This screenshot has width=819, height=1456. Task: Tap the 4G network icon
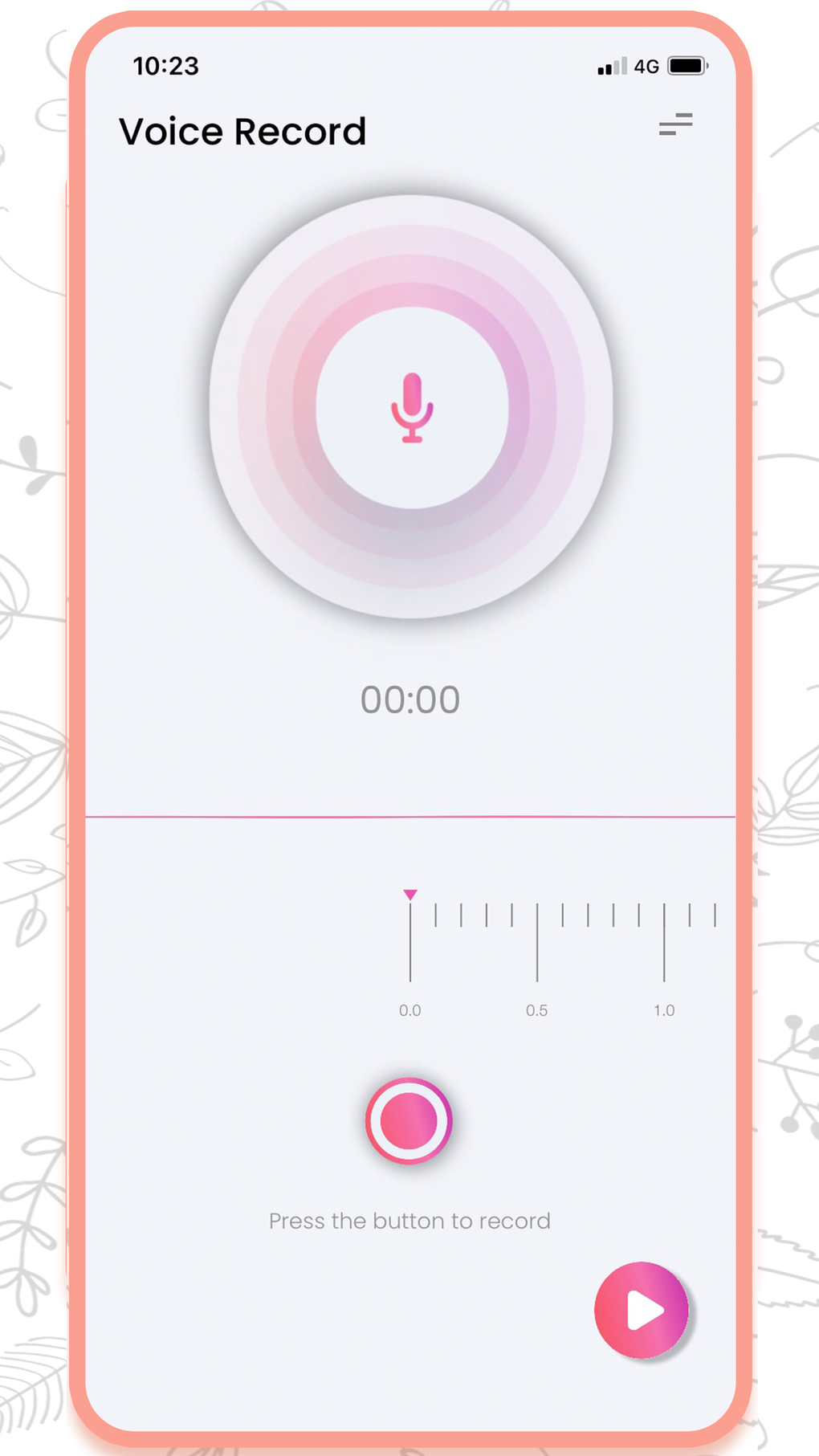[646, 67]
